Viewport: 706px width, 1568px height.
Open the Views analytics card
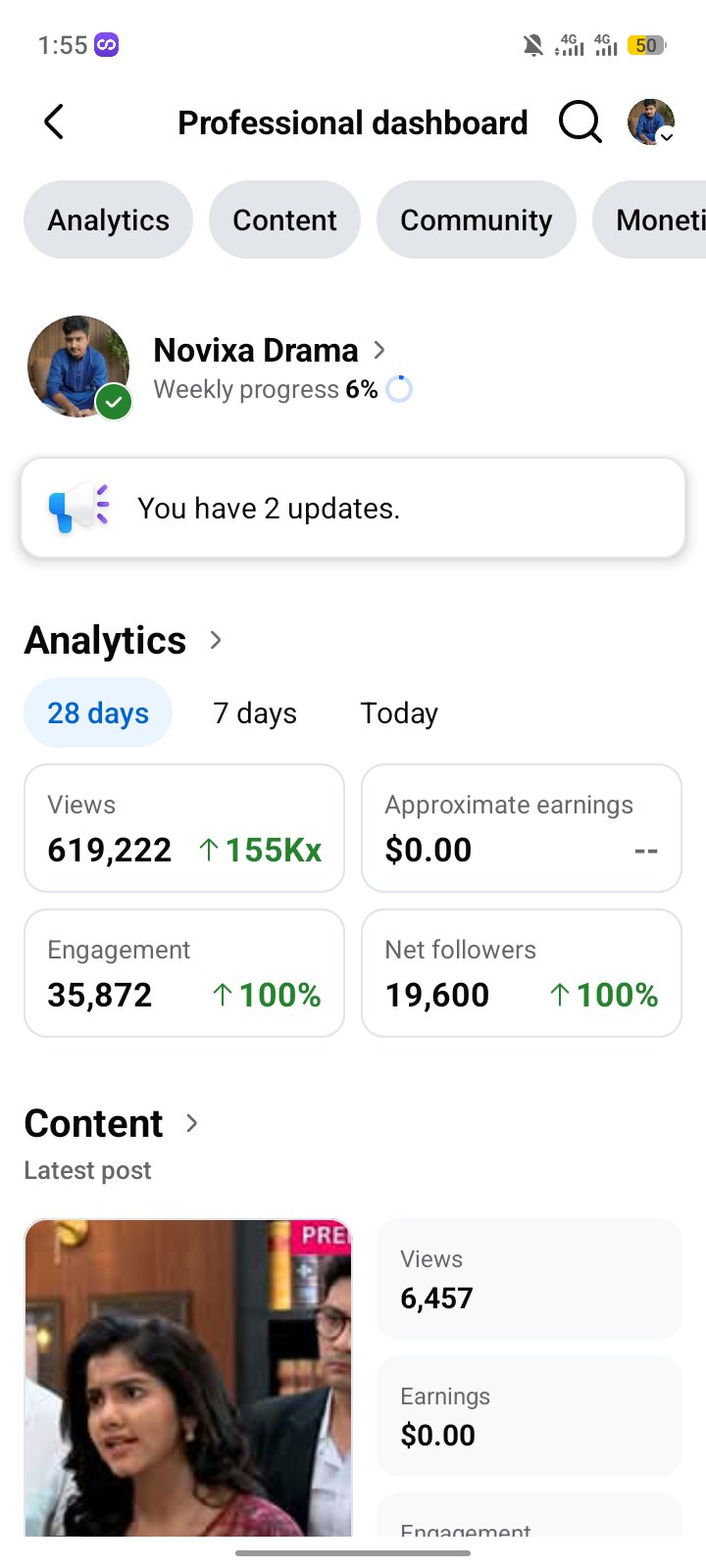pyautogui.click(x=184, y=828)
